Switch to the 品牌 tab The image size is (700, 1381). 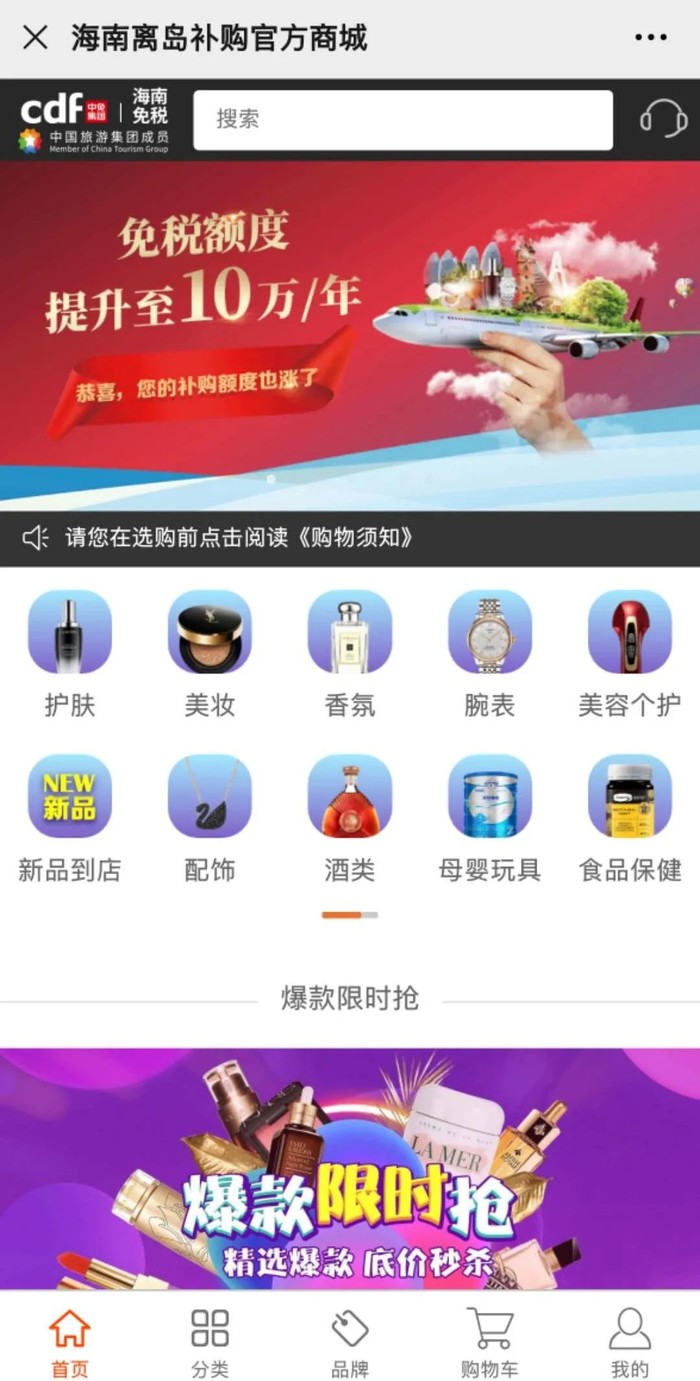point(350,1339)
